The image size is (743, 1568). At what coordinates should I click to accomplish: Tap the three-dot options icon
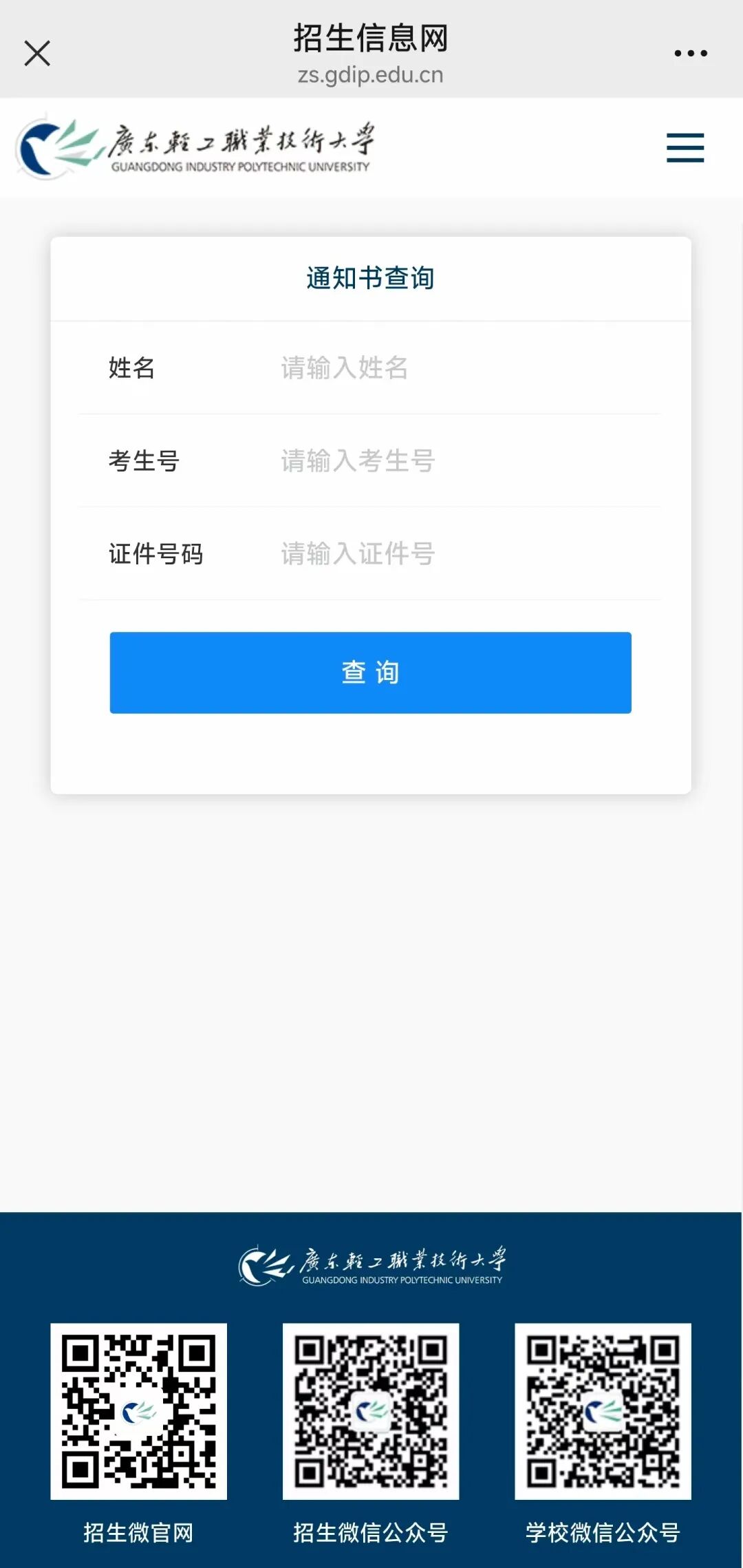(x=690, y=52)
